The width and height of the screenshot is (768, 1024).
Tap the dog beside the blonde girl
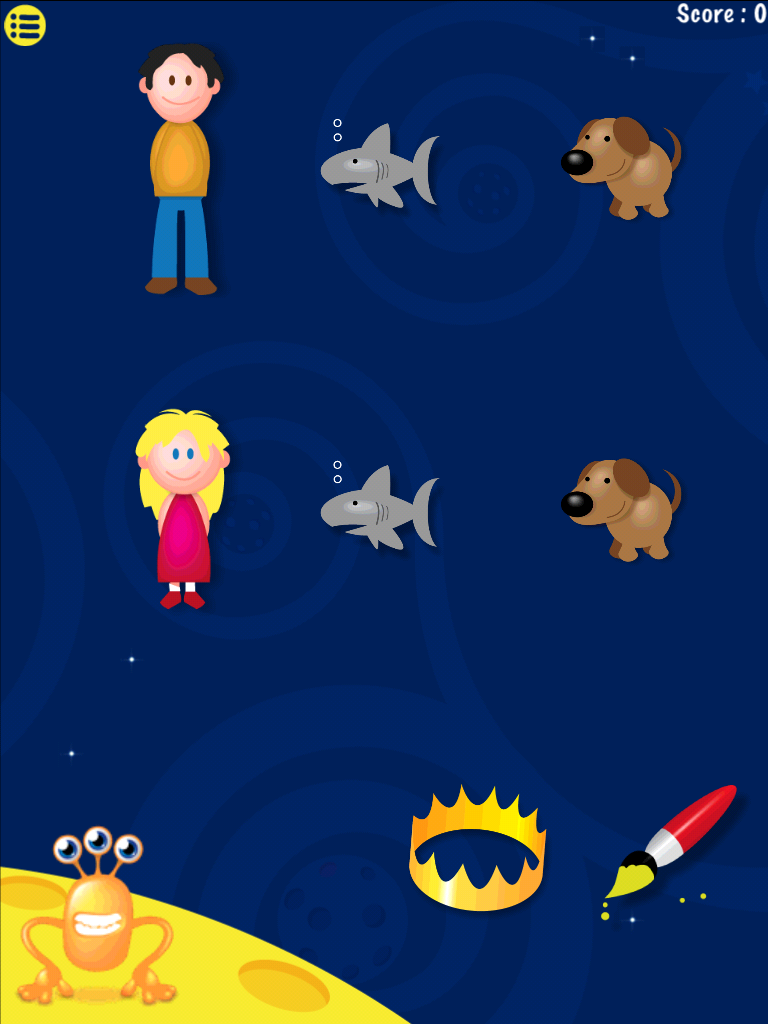(x=622, y=508)
